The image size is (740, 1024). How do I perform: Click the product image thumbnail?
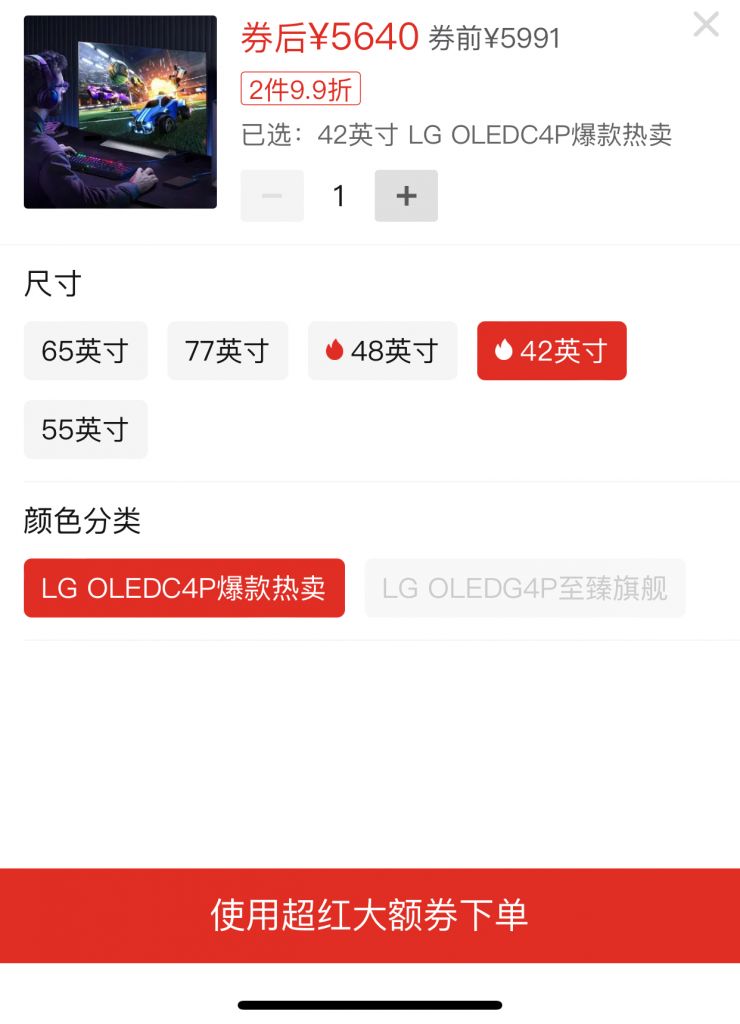click(120, 113)
